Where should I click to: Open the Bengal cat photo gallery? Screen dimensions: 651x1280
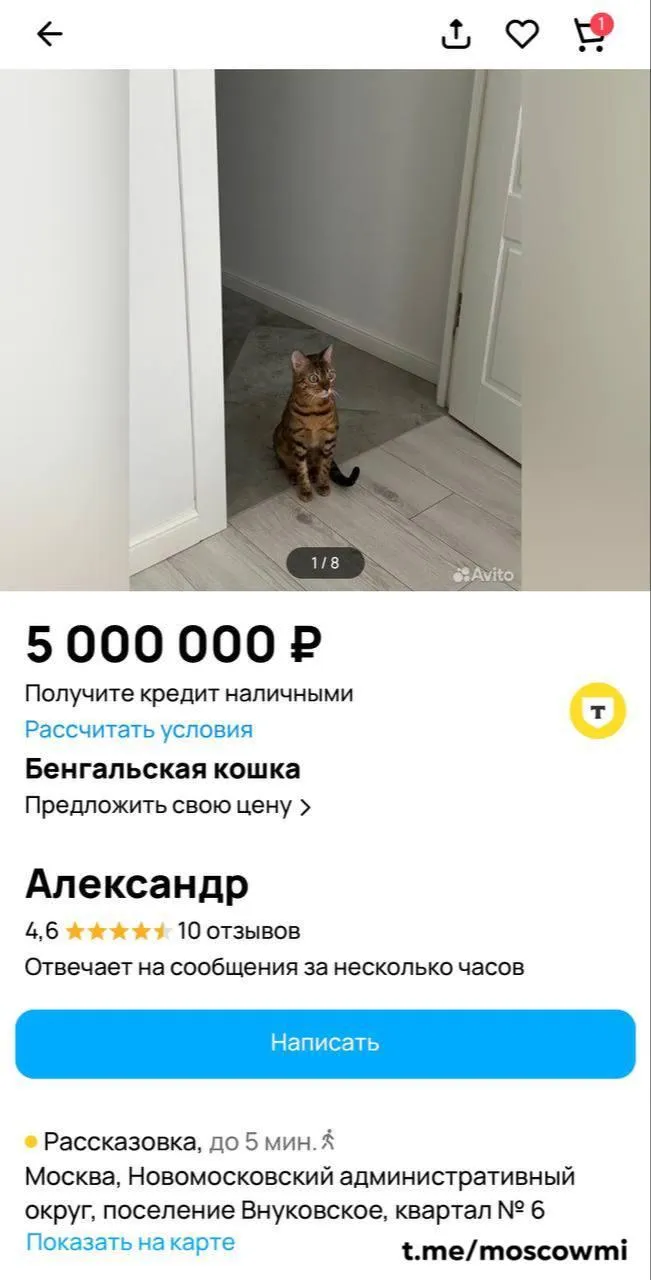(325, 330)
